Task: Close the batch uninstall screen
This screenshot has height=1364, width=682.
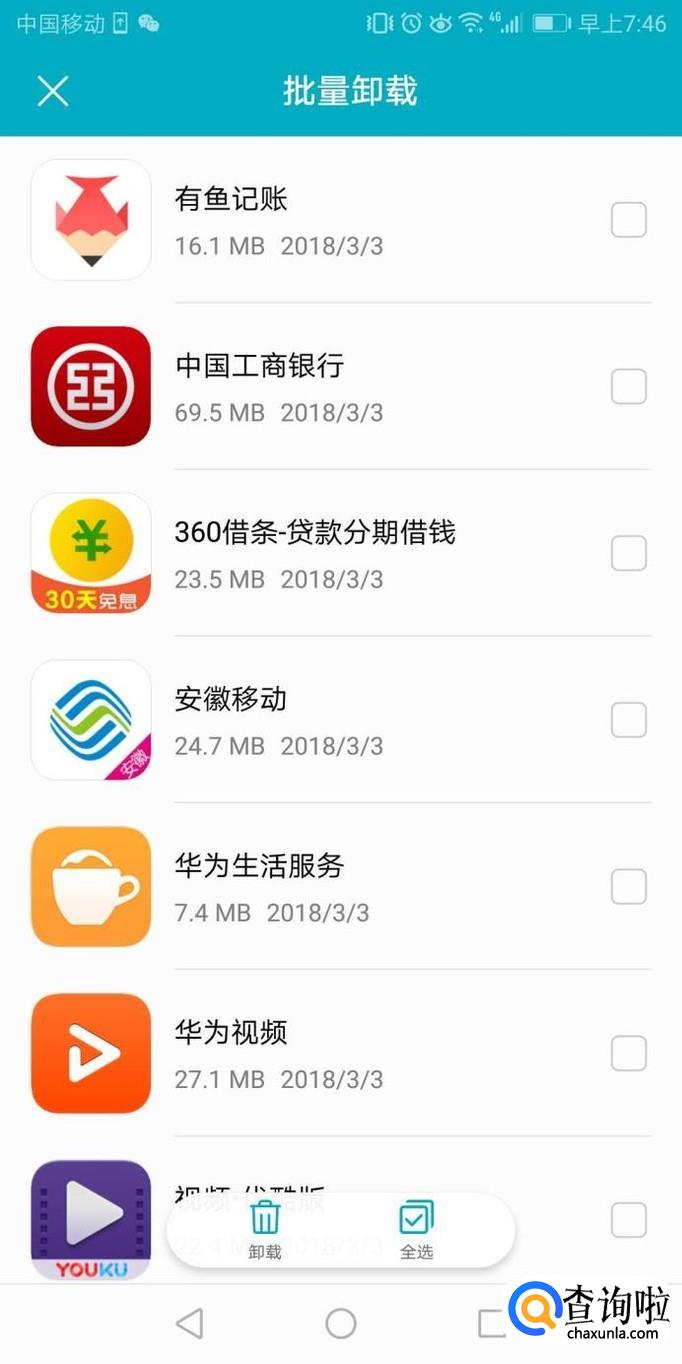Action: [x=53, y=91]
